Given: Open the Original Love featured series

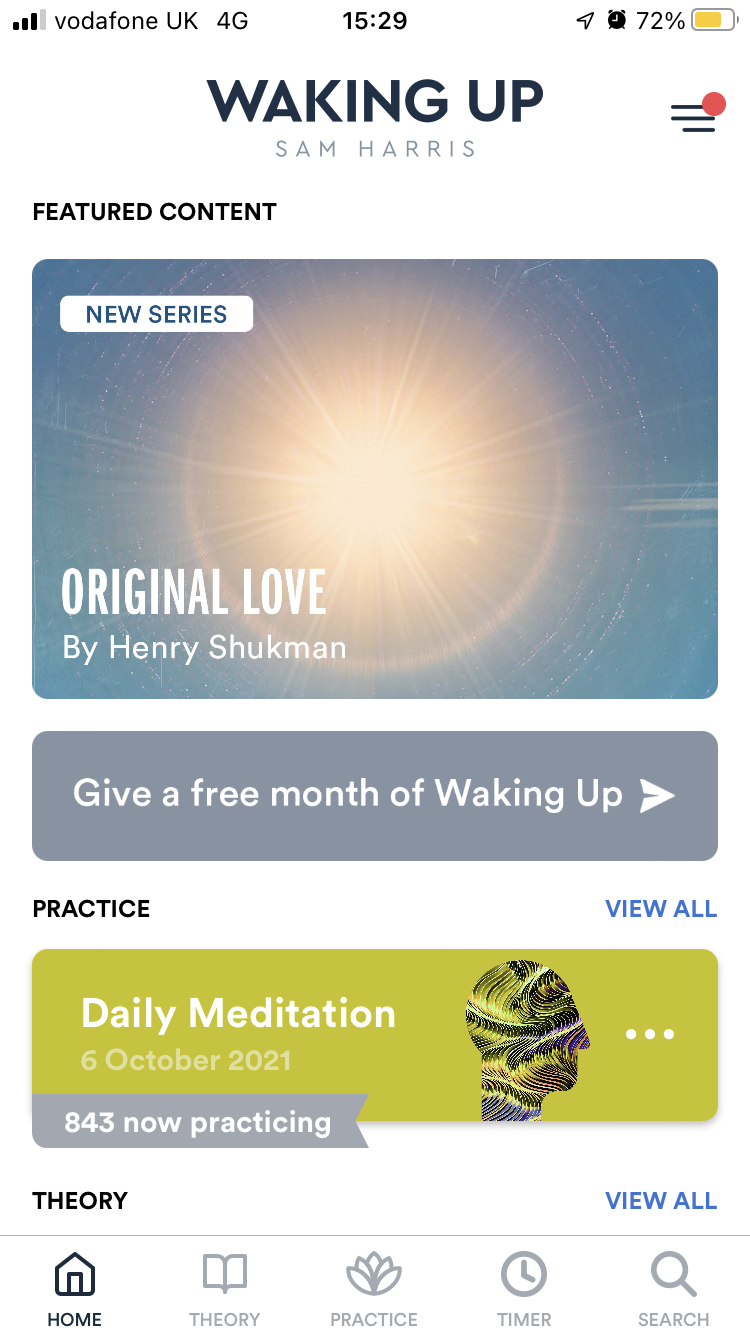Looking at the screenshot, I should tap(375, 478).
